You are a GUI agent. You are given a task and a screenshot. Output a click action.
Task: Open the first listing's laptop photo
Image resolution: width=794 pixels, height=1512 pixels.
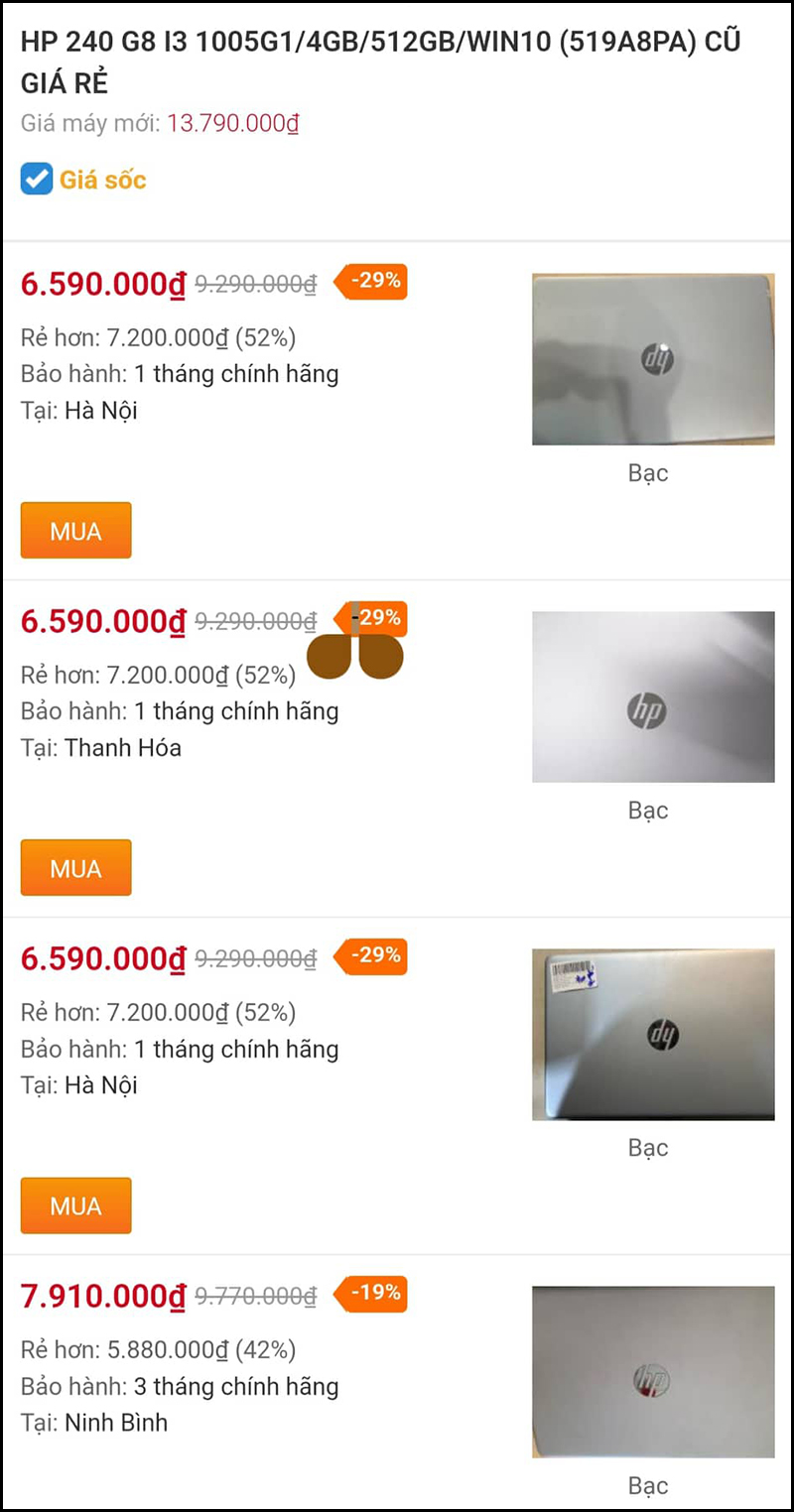point(652,358)
